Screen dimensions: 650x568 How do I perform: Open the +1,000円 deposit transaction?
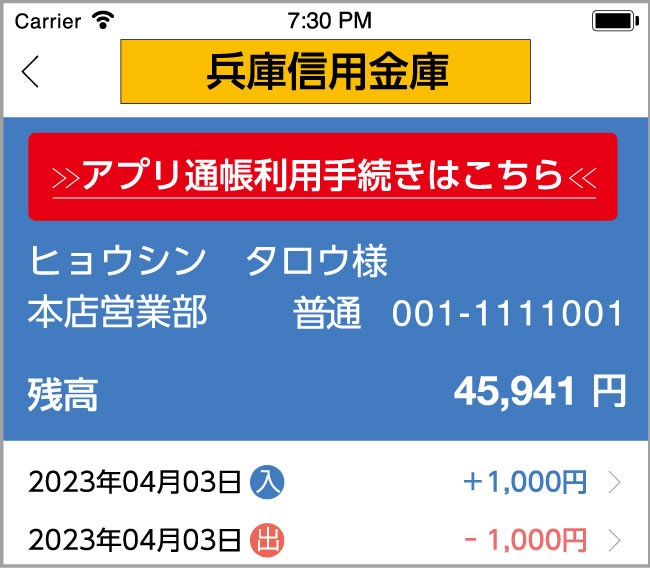(325, 482)
